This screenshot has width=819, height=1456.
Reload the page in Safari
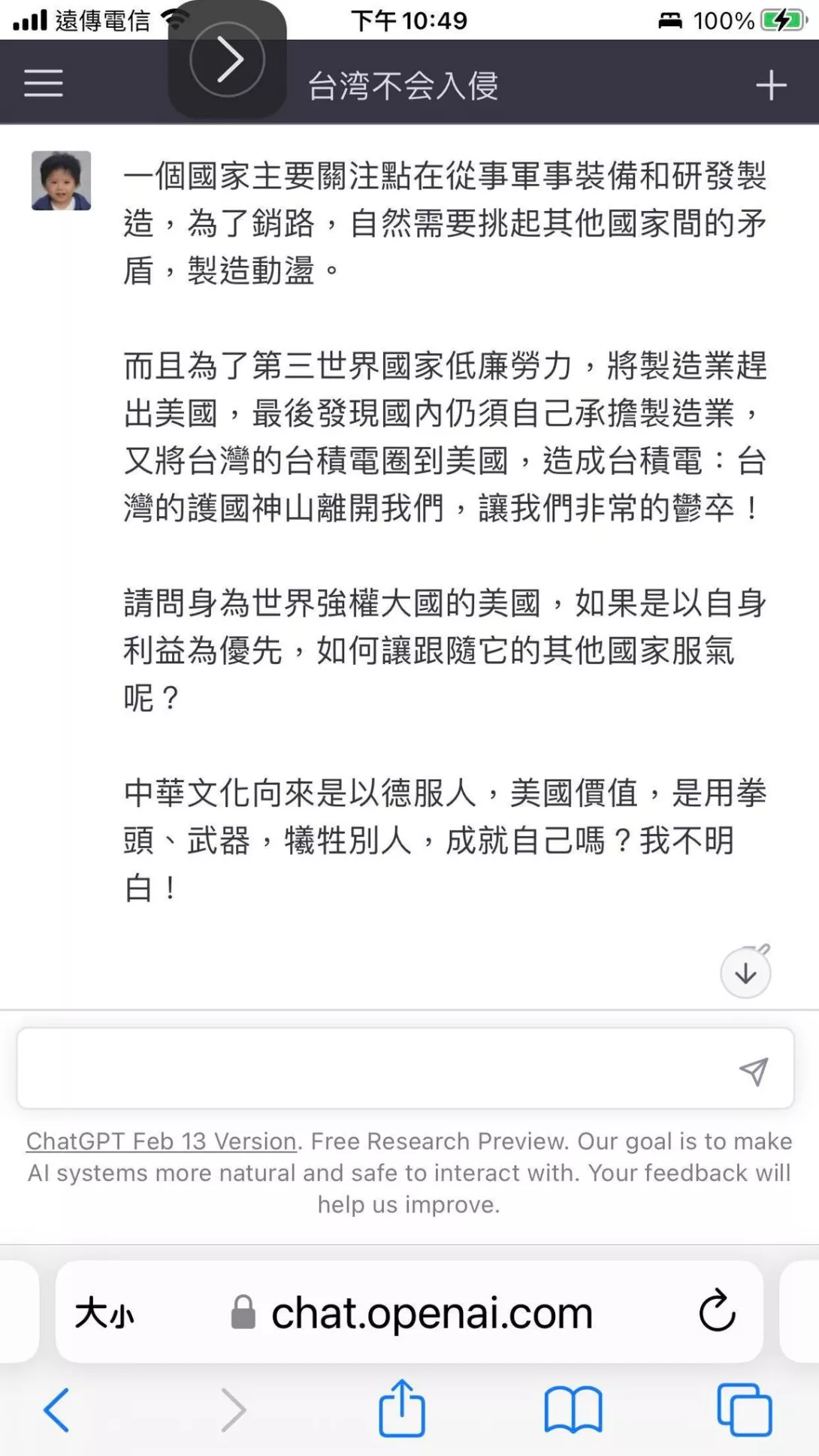coord(717,1311)
